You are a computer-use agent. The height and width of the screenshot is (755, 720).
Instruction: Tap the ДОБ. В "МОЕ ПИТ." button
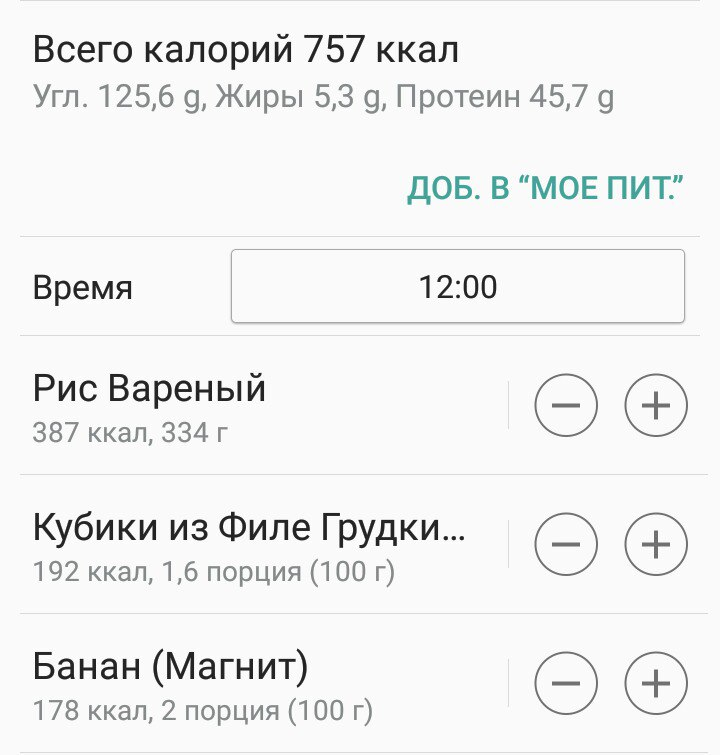[x=545, y=190]
